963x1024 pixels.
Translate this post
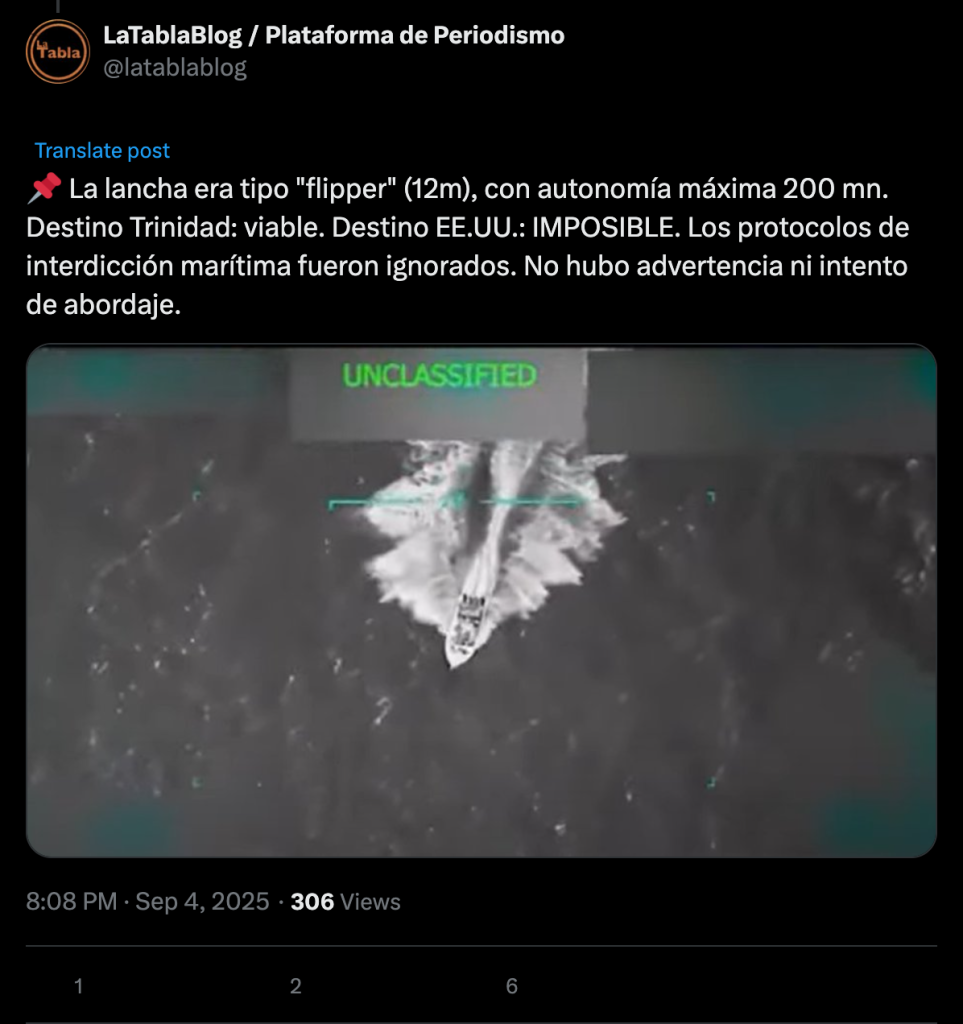102,151
